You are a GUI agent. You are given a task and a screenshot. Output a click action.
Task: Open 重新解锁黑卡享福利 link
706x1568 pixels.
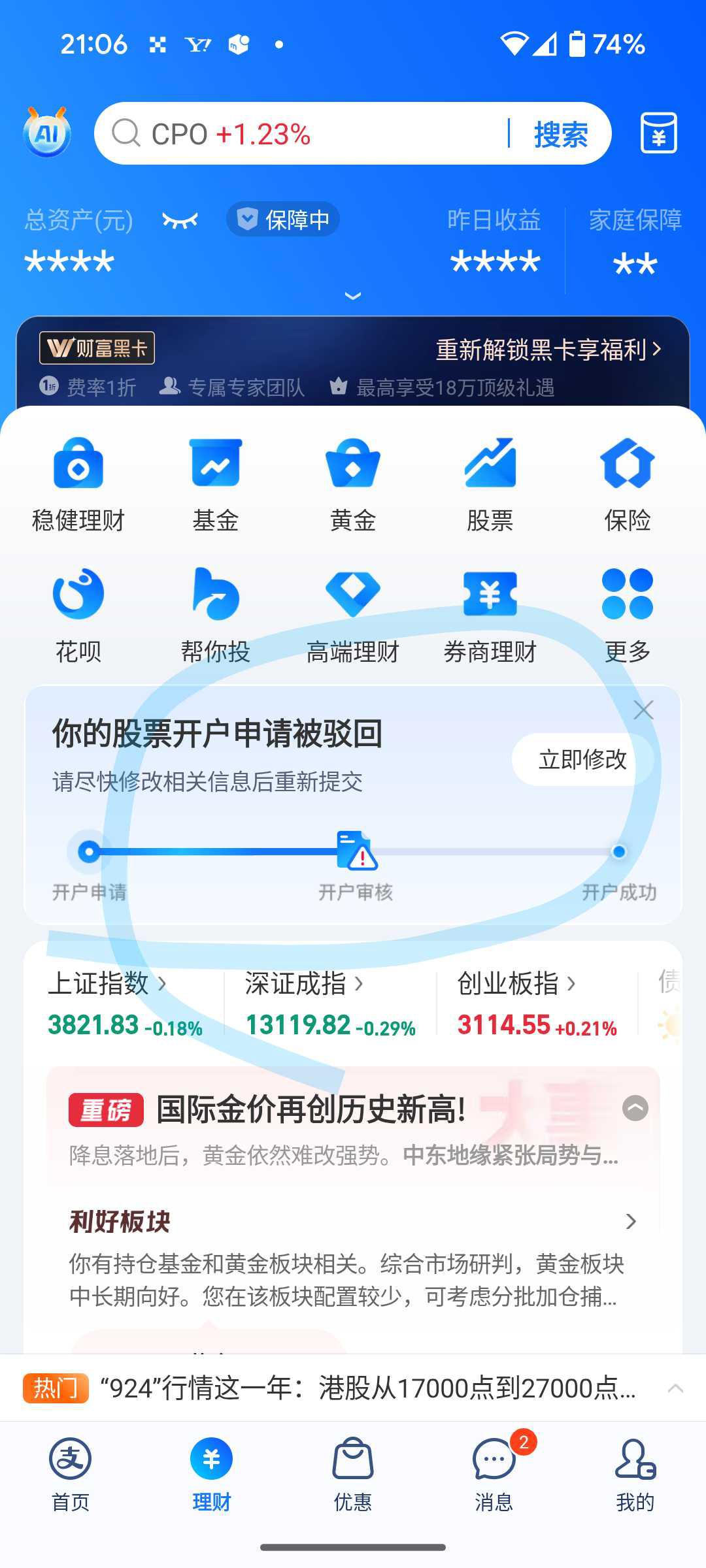coord(548,350)
